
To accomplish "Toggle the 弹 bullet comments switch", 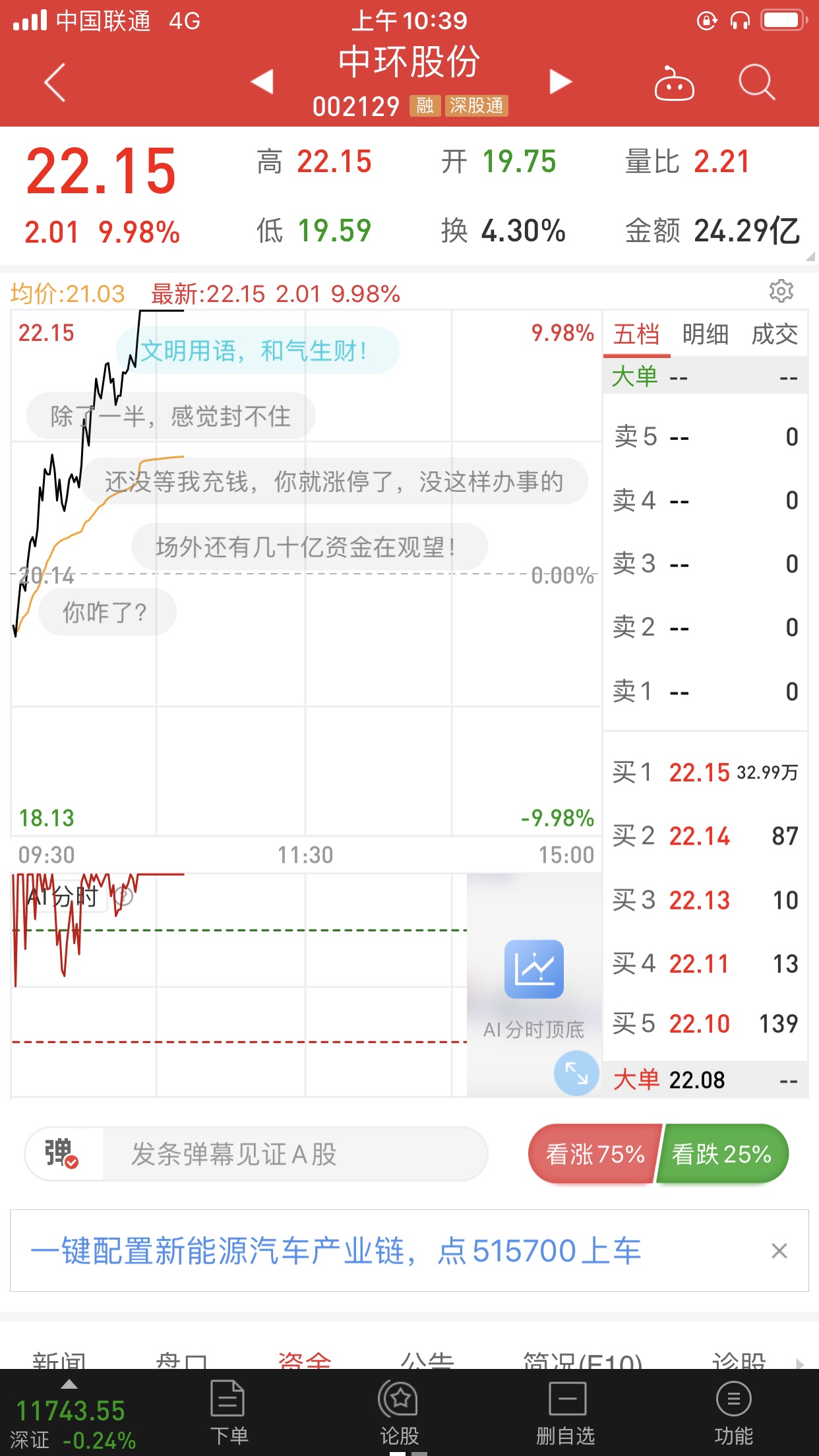I will (x=63, y=1154).
